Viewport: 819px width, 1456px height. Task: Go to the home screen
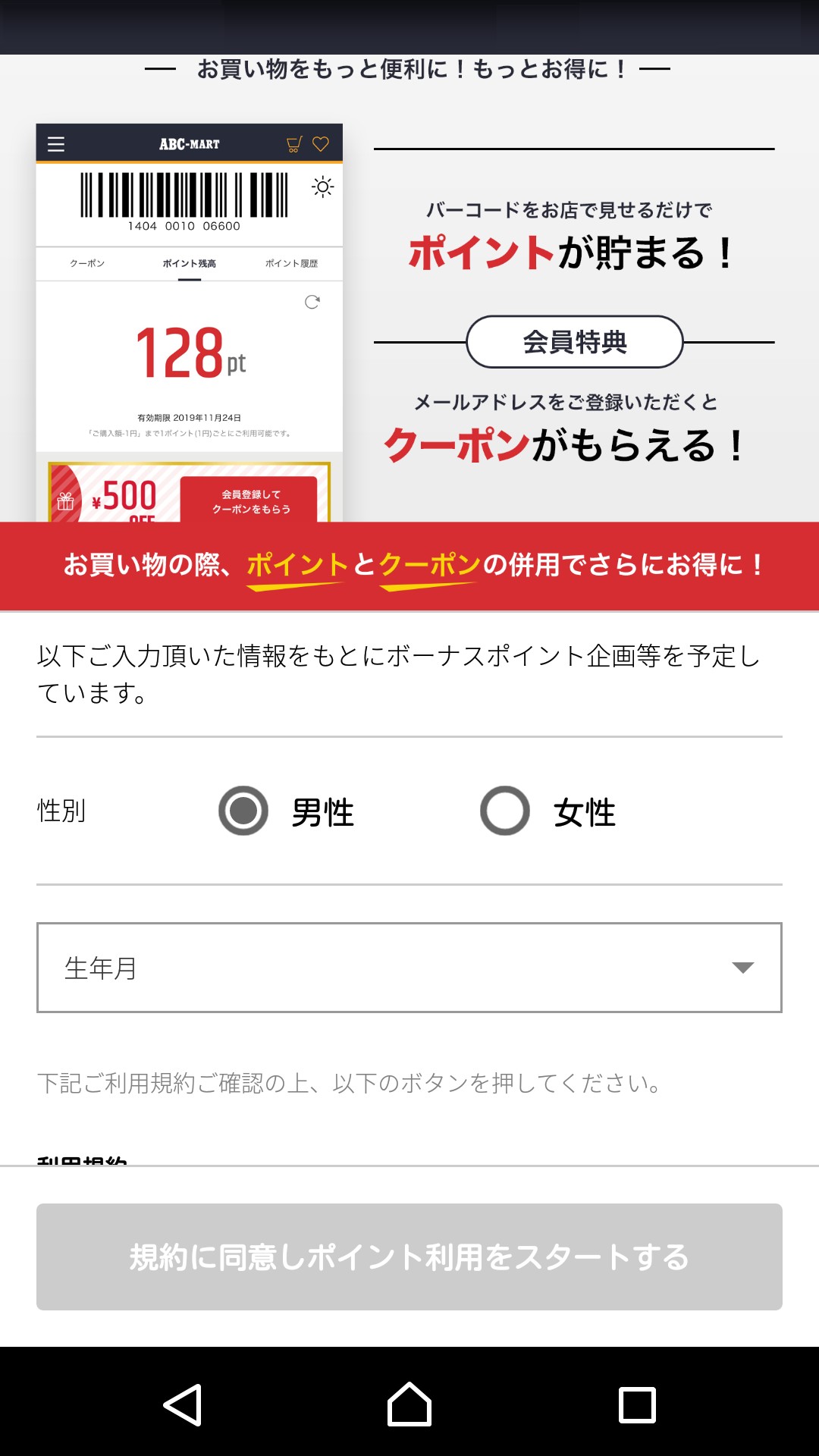coord(409,1404)
